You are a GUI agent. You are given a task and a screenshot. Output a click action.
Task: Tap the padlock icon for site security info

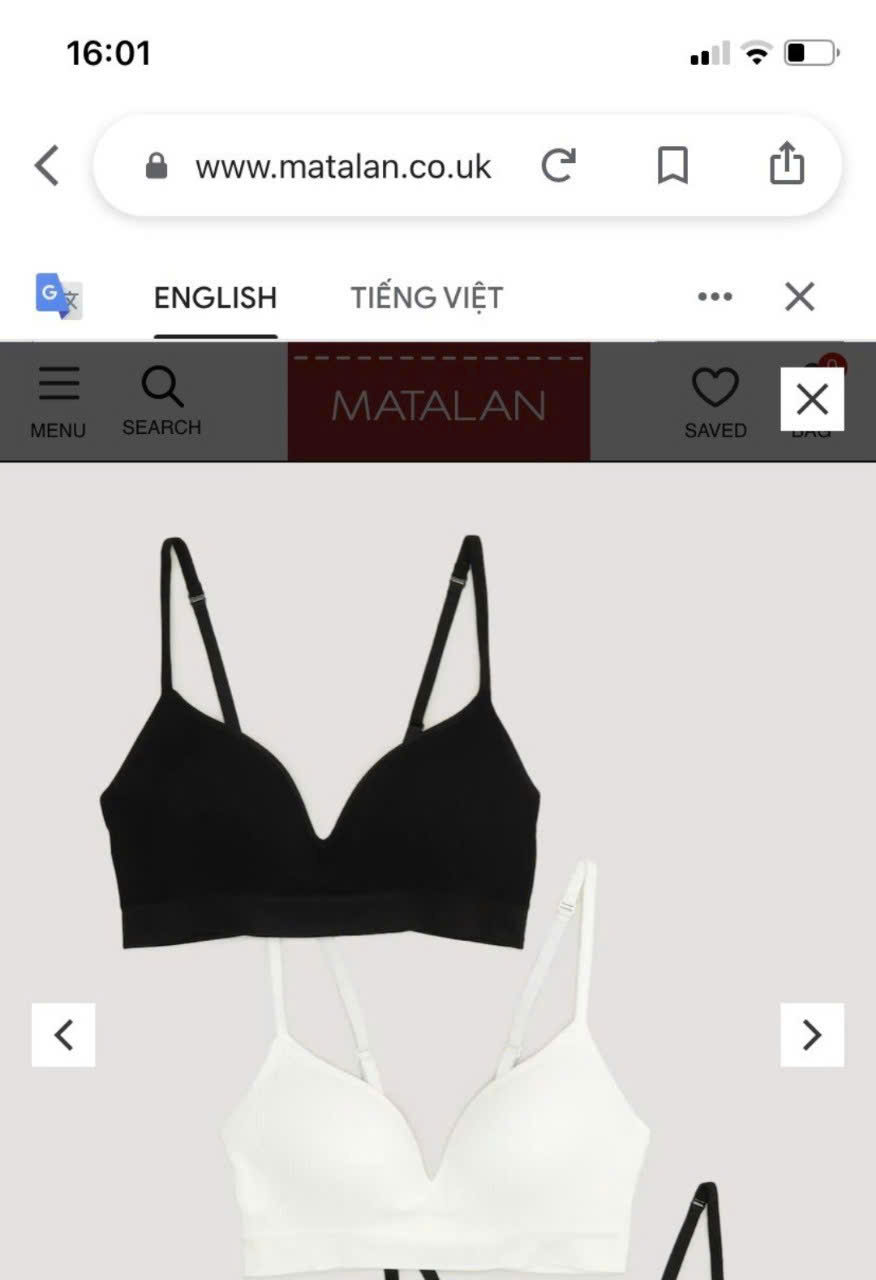[x=155, y=165]
